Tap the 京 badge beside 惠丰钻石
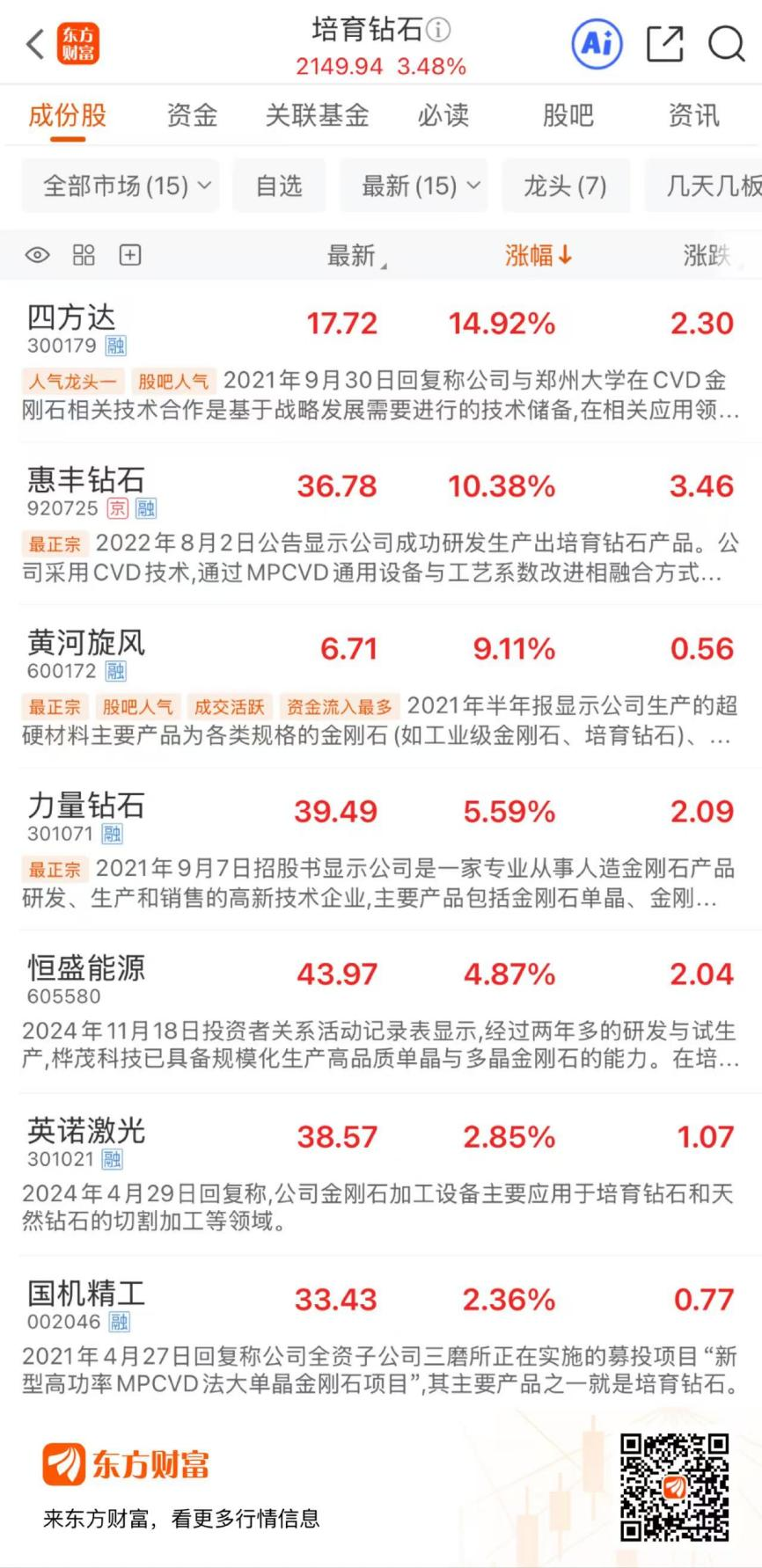Image resolution: width=762 pixels, height=1568 pixels. point(115,508)
